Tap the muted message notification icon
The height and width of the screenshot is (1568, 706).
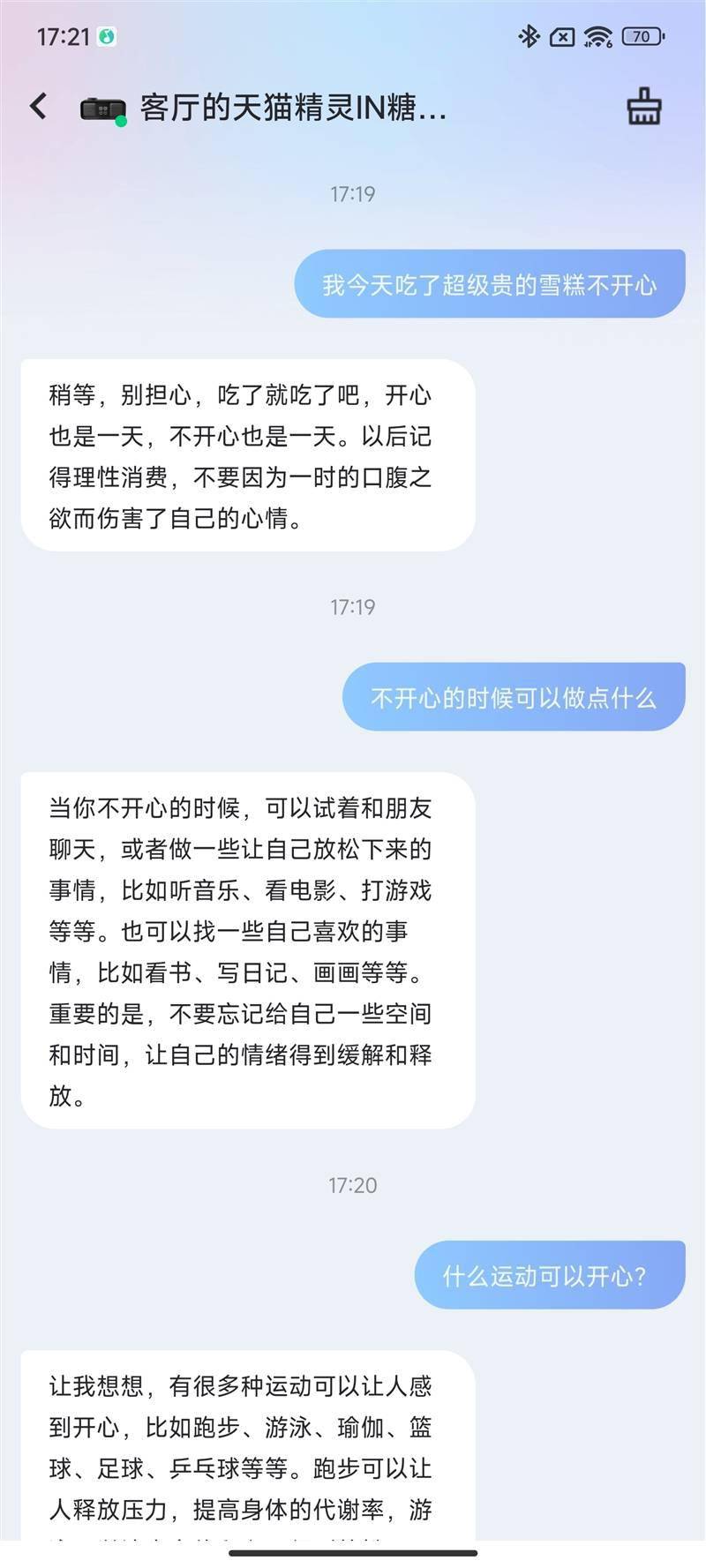pyautogui.click(x=561, y=36)
